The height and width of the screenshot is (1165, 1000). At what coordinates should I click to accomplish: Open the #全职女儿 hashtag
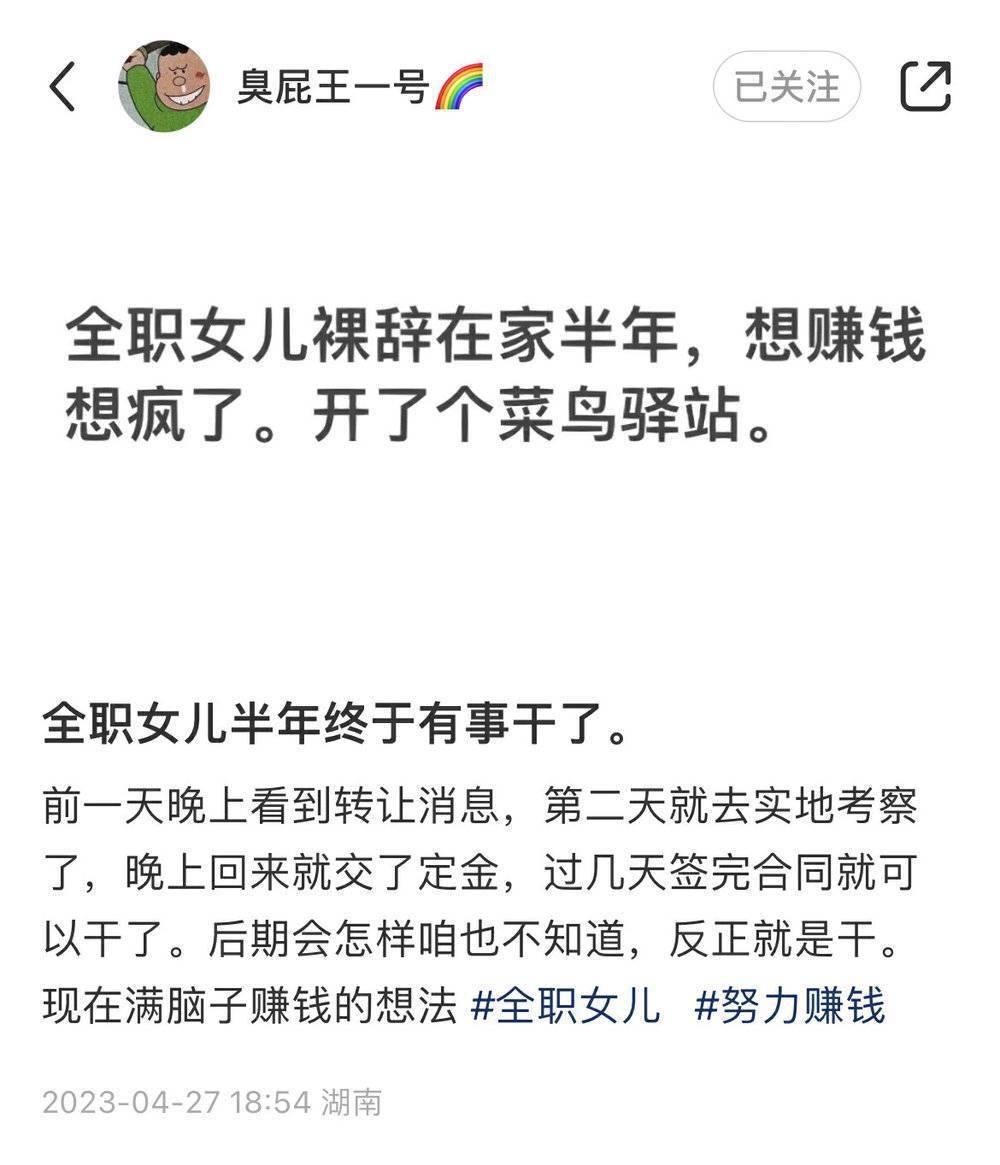pyautogui.click(x=566, y=1005)
